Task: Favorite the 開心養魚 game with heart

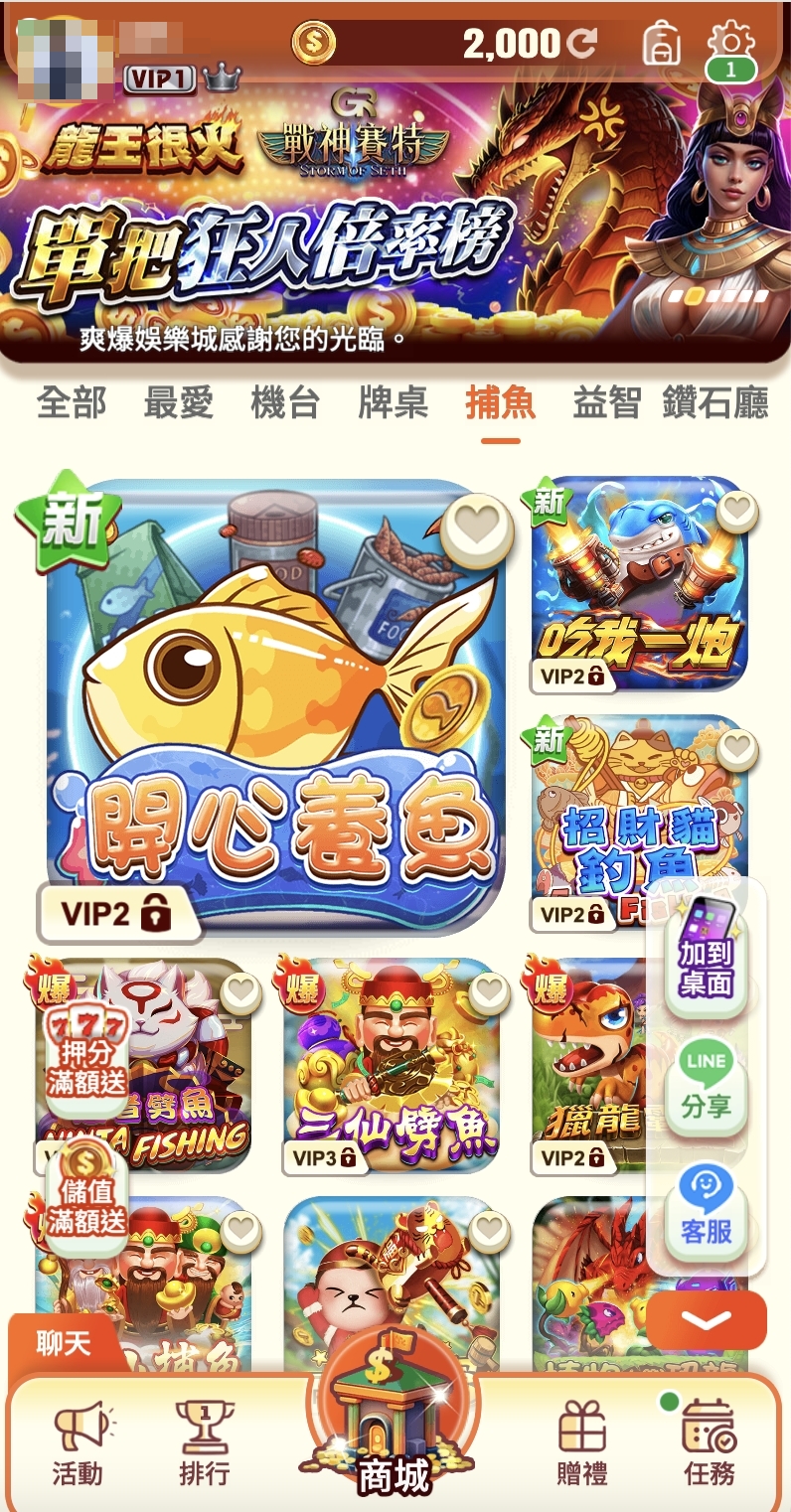Action: click(476, 527)
